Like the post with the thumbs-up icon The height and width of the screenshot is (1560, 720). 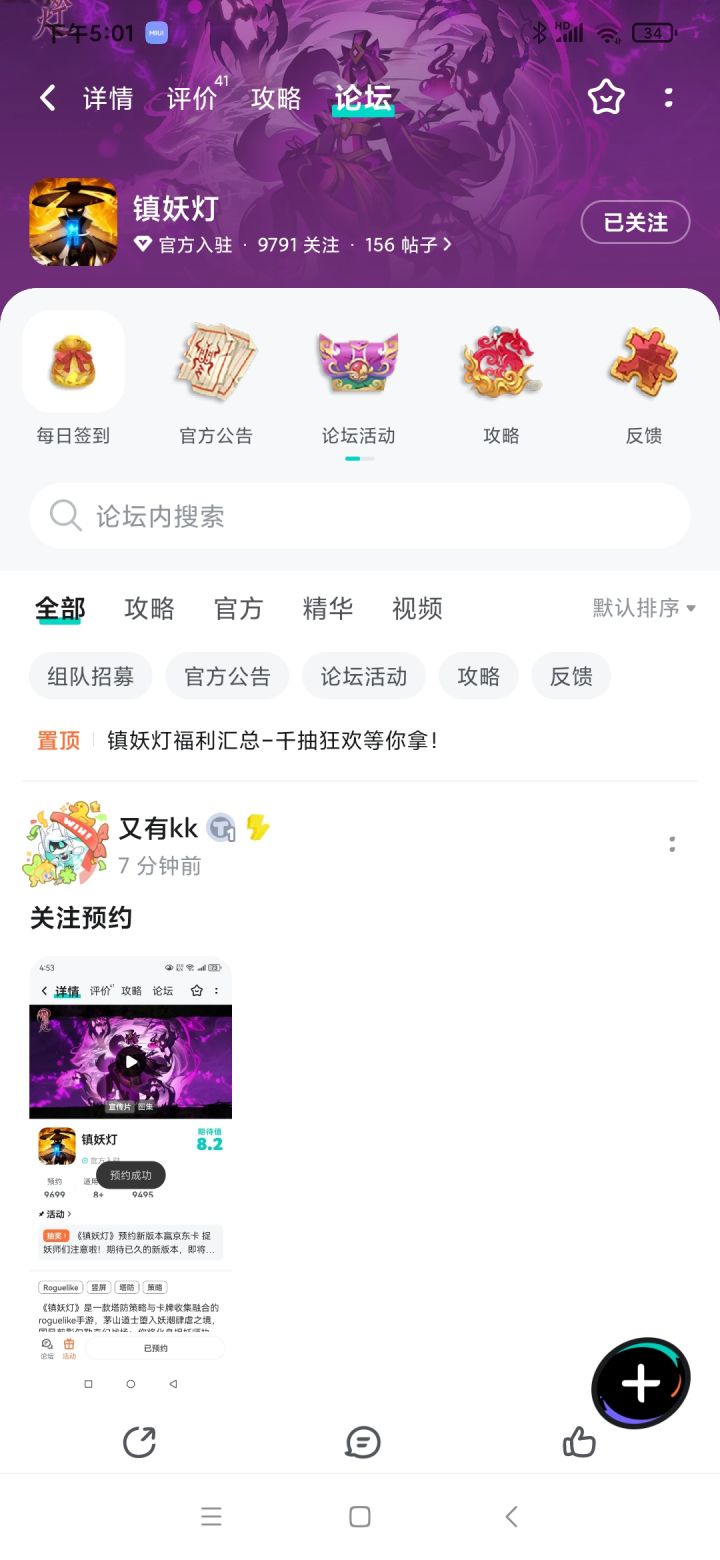(x=579, y=1443)
